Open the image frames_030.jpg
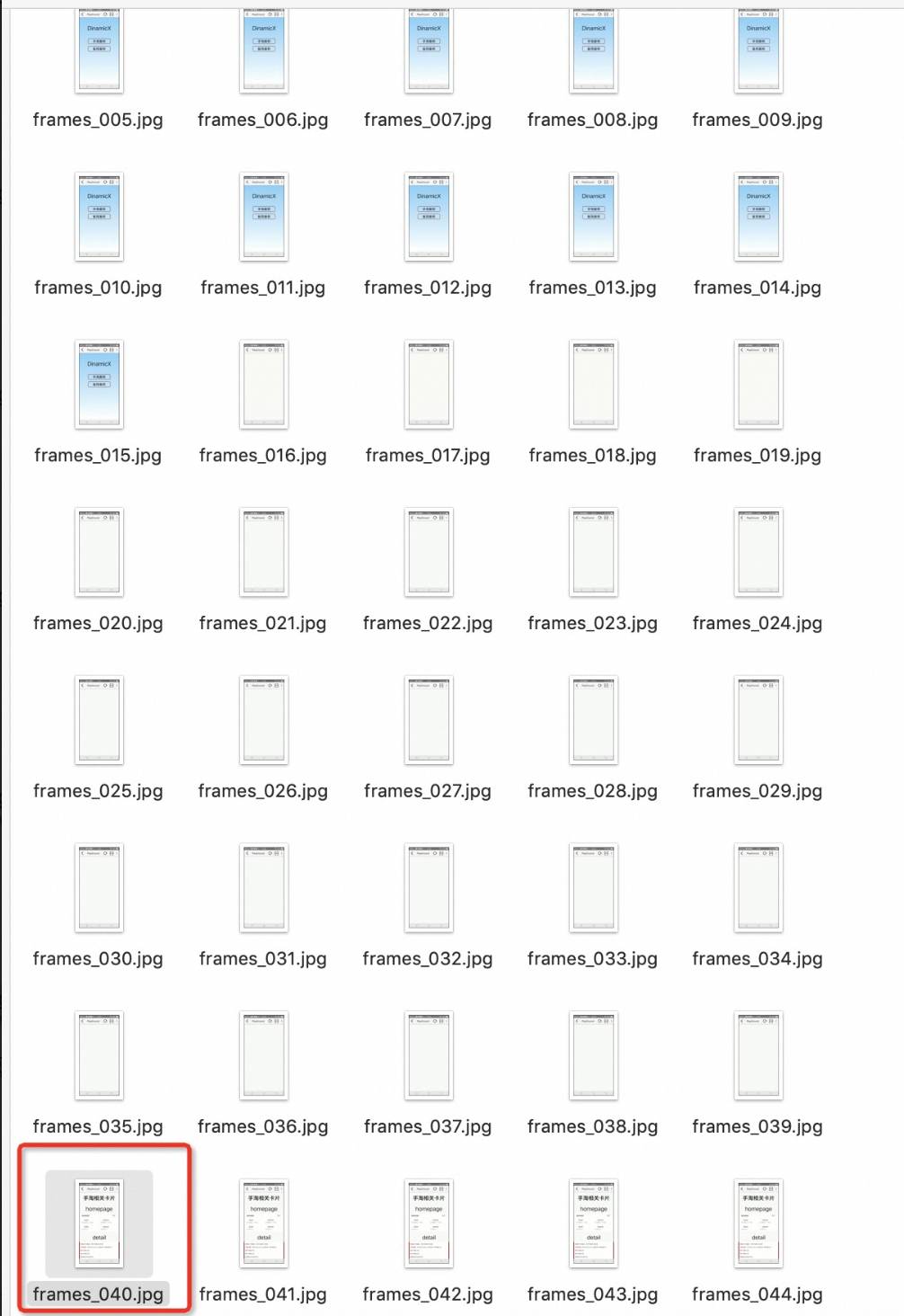This screenshot has width=904, height=1316. [99, 888]
